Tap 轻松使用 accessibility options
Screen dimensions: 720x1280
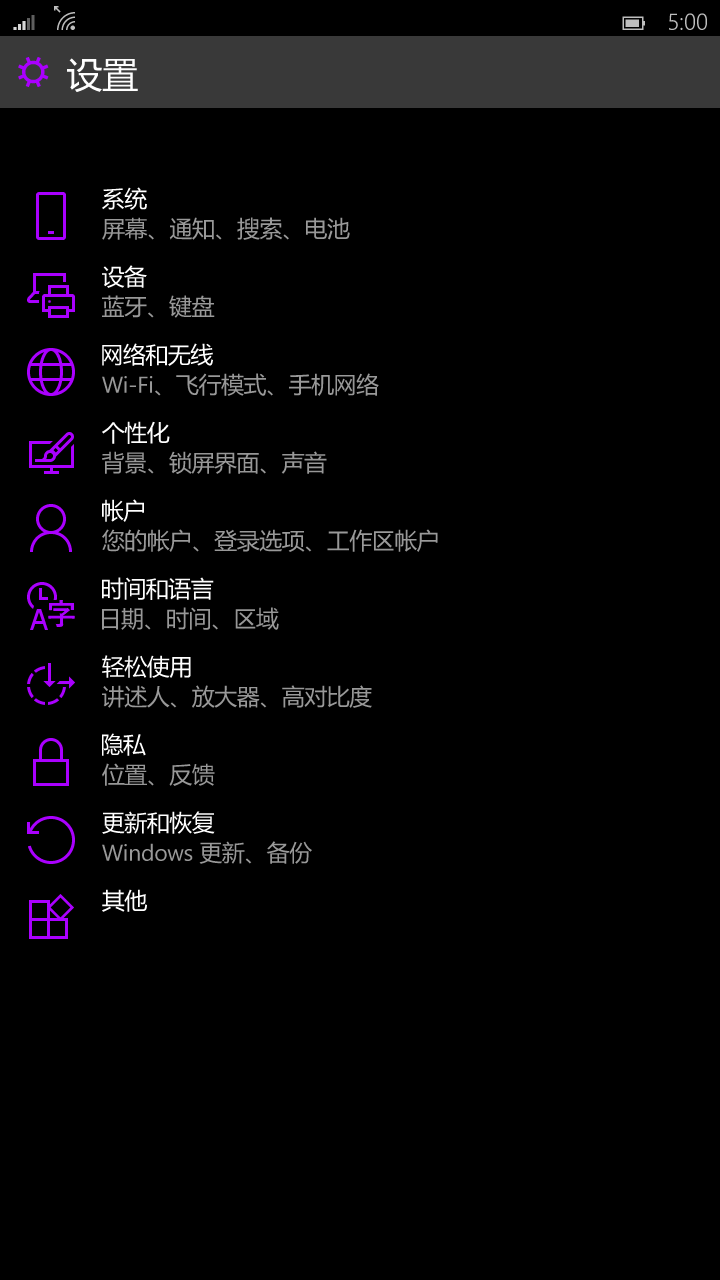tap(360, 683)
